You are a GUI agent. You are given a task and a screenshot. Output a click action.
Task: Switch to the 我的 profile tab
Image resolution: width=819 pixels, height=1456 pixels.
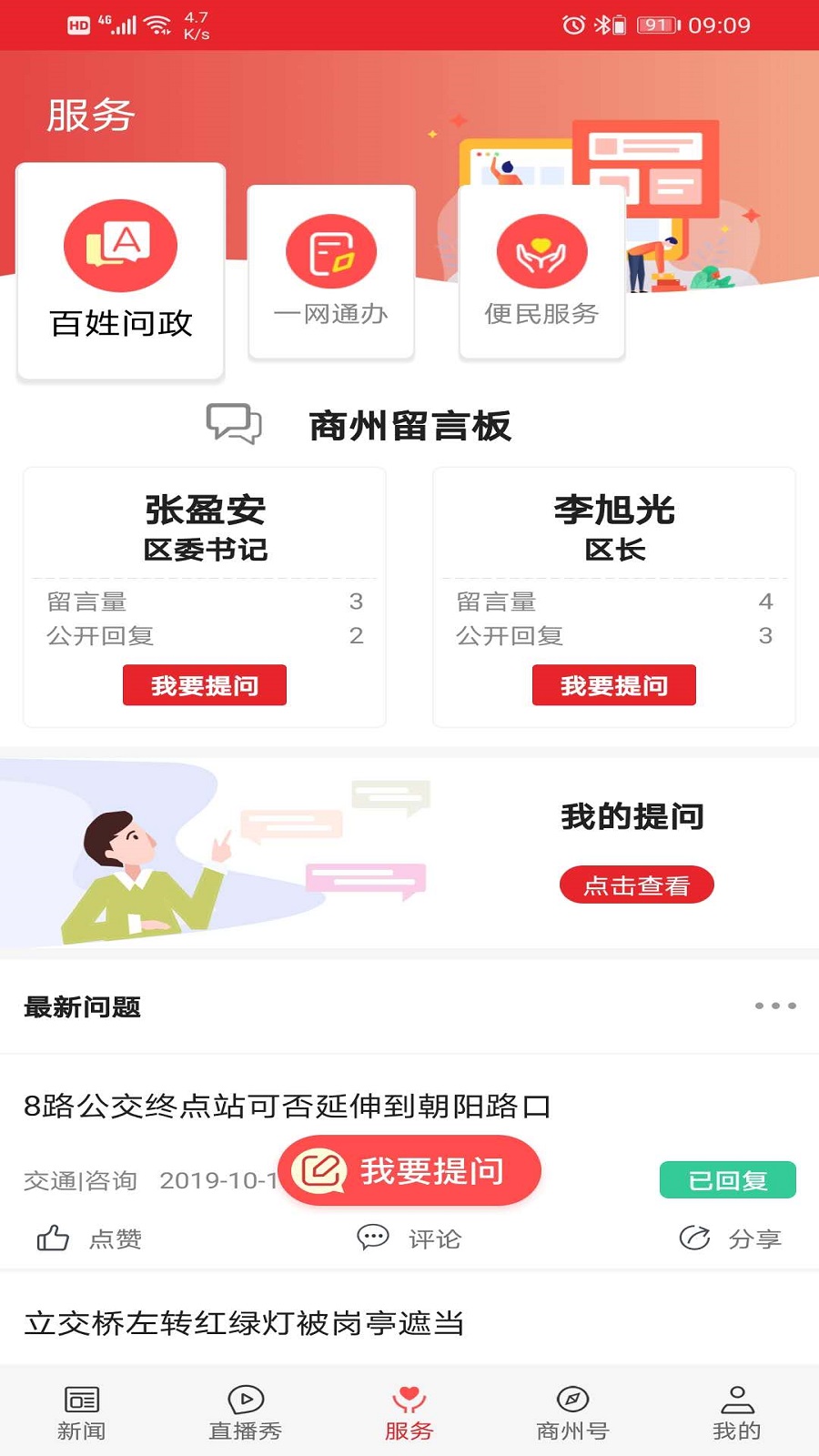click(x=737, y=1406)
